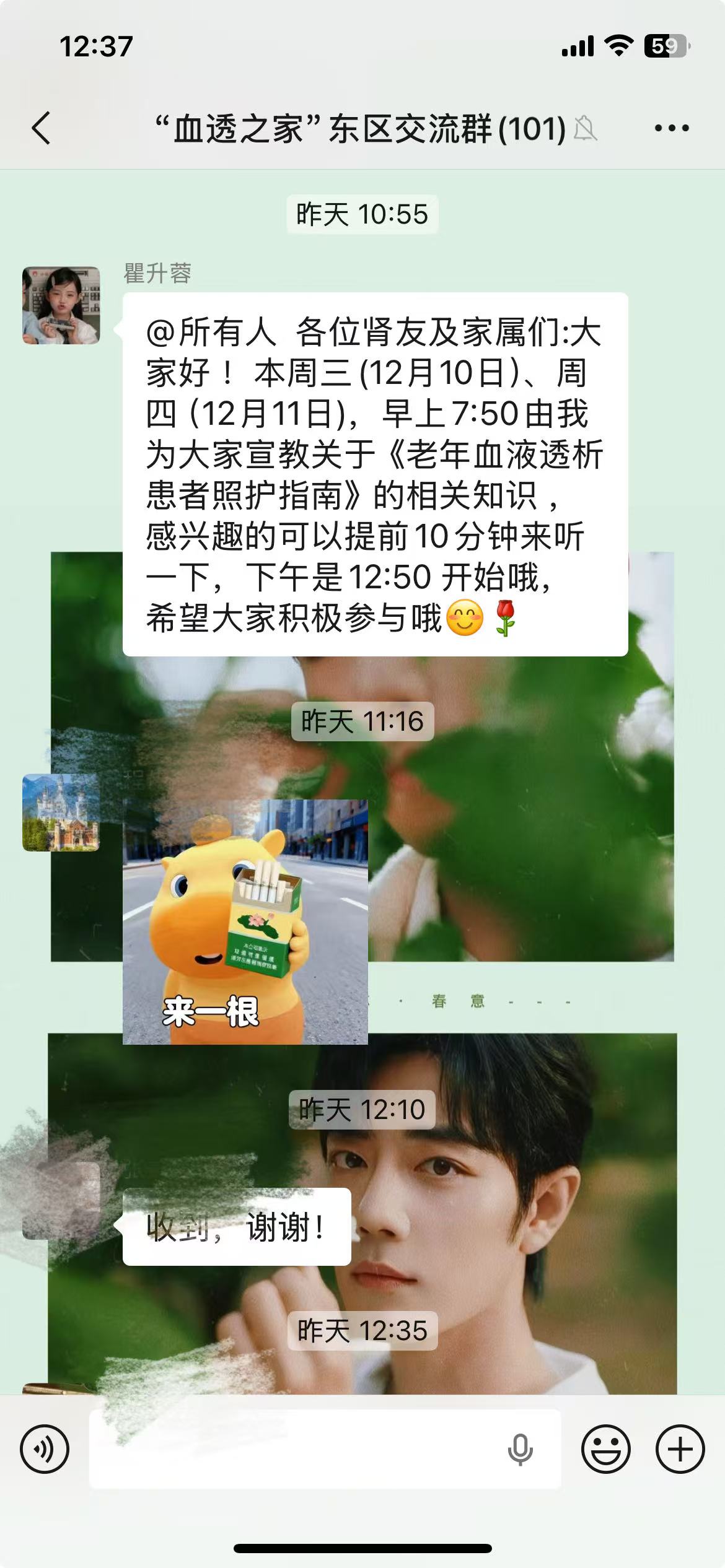Image resolution: width=725 pixels, height=1568 pixels.
Task: Open the emoji sticker panel
Action: point(605,1450)
